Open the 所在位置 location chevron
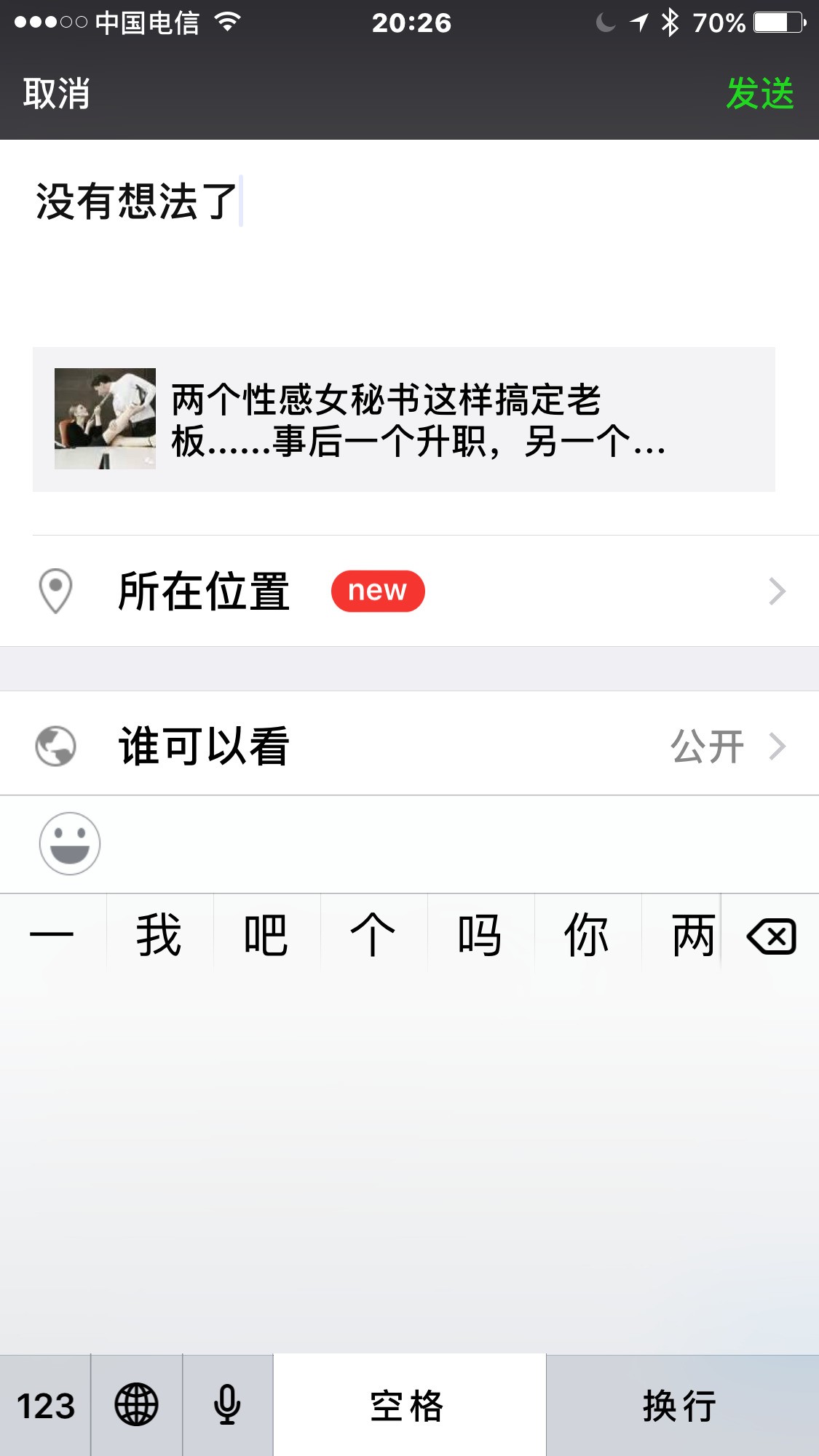Screen dimensions: 819x1456 [x=776, y=591]
